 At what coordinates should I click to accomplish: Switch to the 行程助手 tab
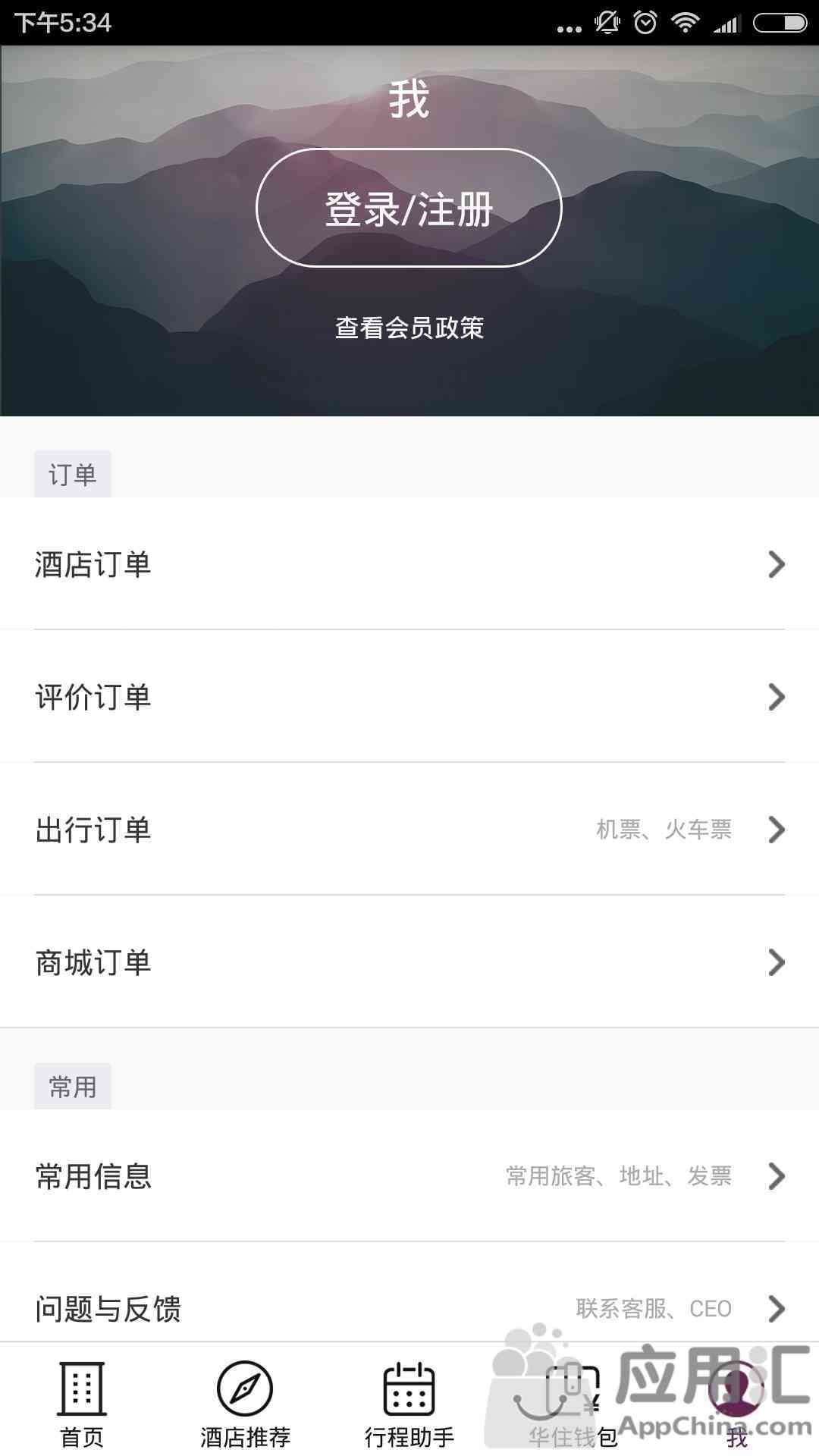(x=409, y=1403)
